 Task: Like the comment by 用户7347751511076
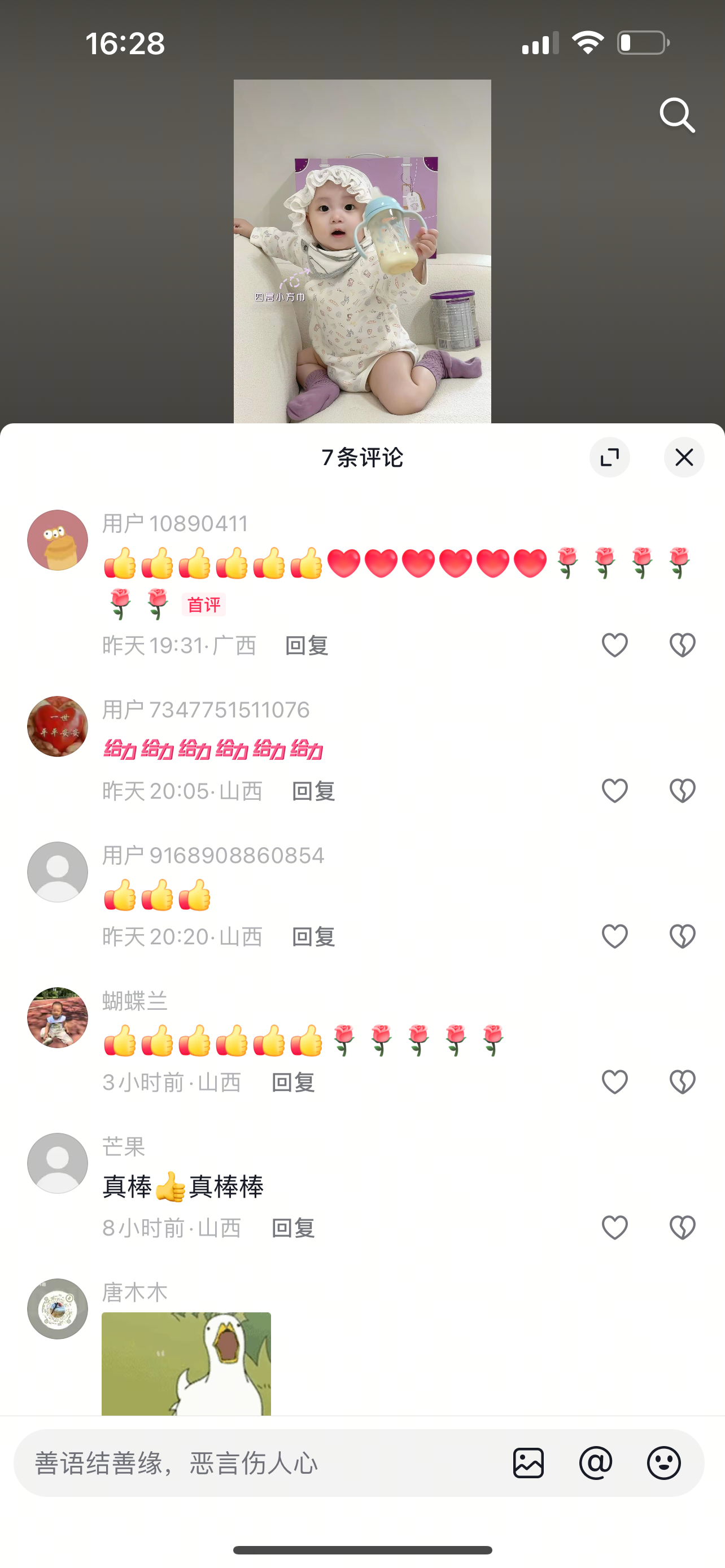coord(614,791)
